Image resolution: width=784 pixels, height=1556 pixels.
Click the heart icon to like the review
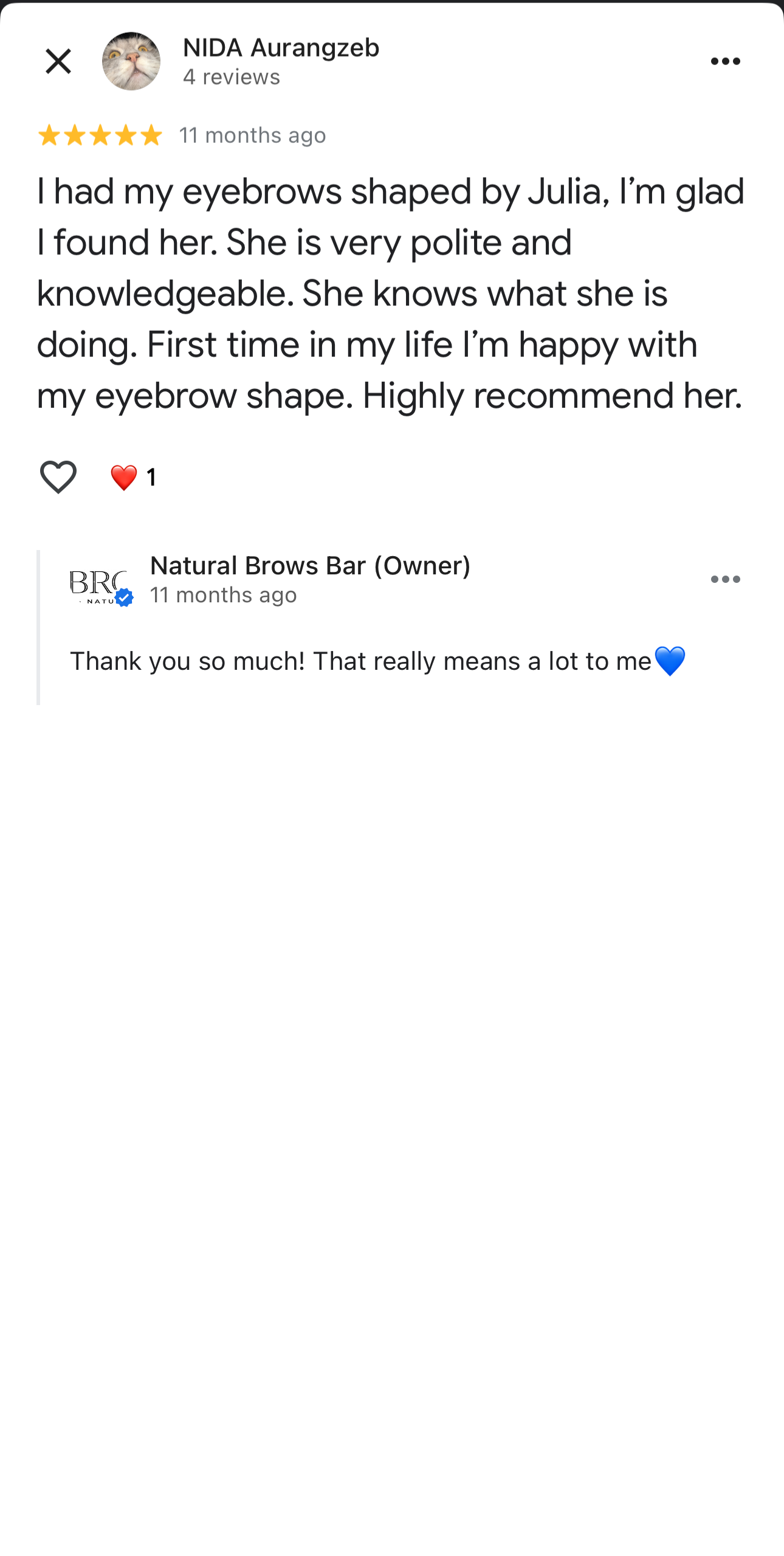pos(58,477)
